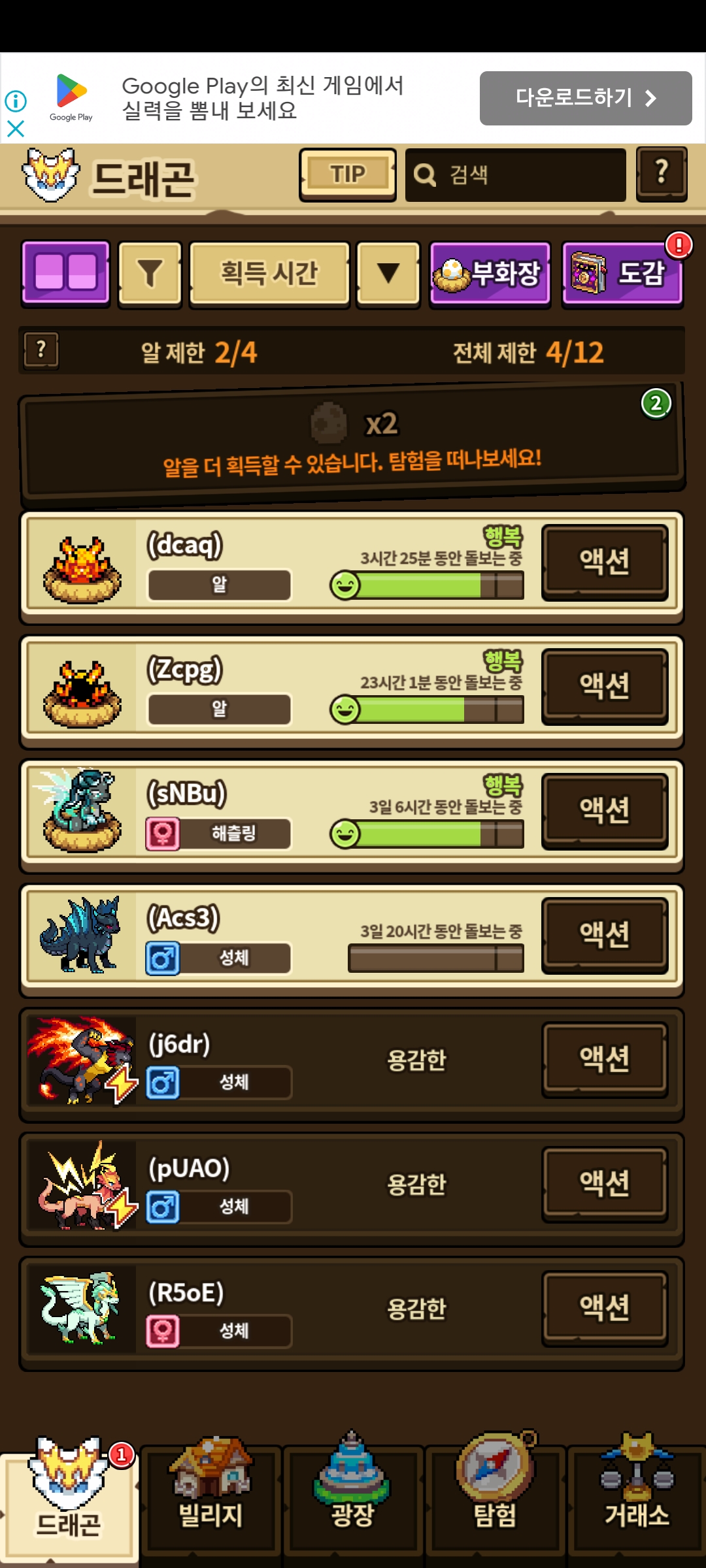Select the 획득 시간 sort option
The width and height of the screenshot is (706, 1568).
pos(269,273)
